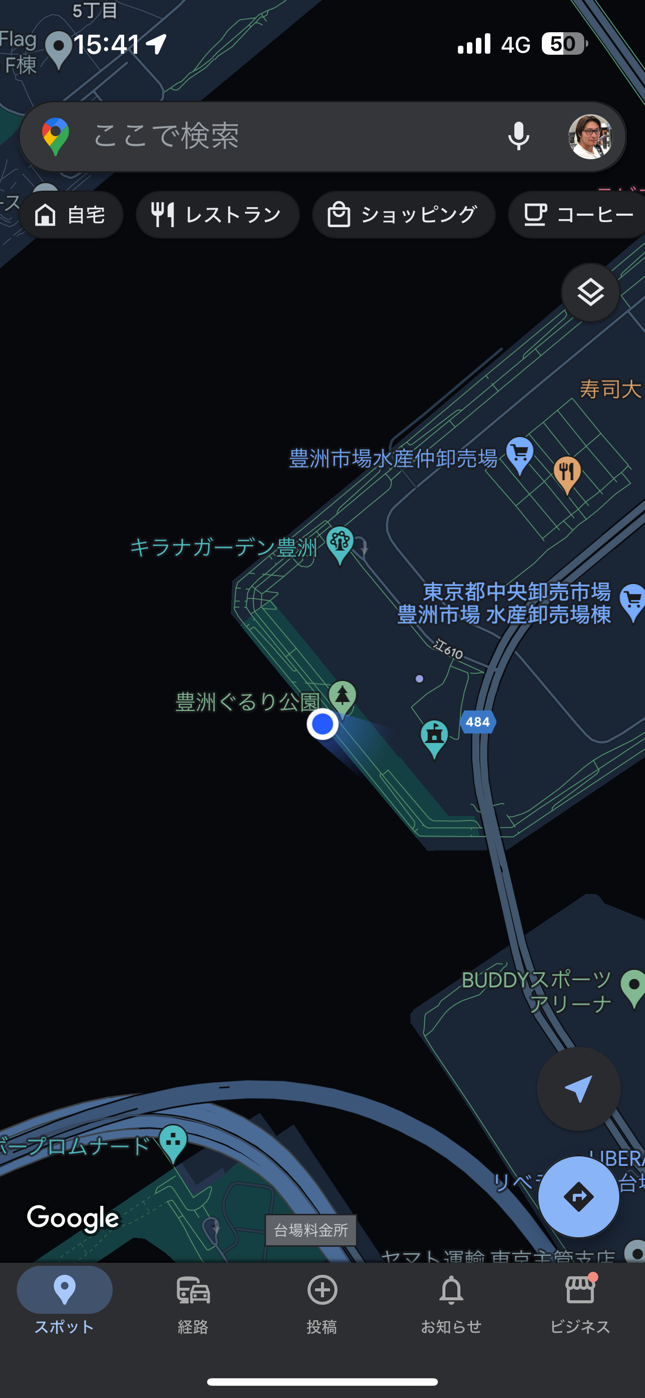This screenshot has width=645, height=1398.
Task: Open the account profile picture
Action: (x=590, y=136)
